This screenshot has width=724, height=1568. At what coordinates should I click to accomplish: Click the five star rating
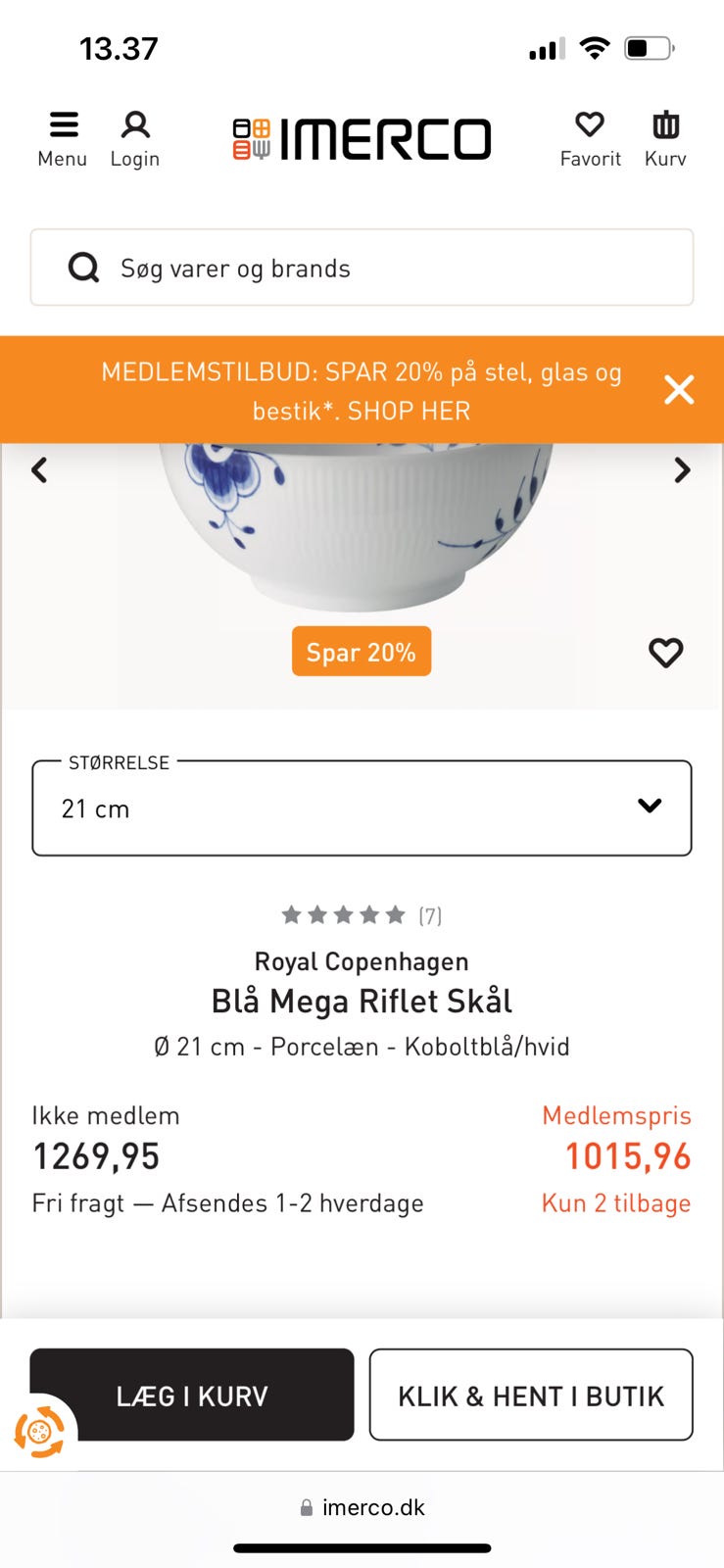[x=345, y=914]
